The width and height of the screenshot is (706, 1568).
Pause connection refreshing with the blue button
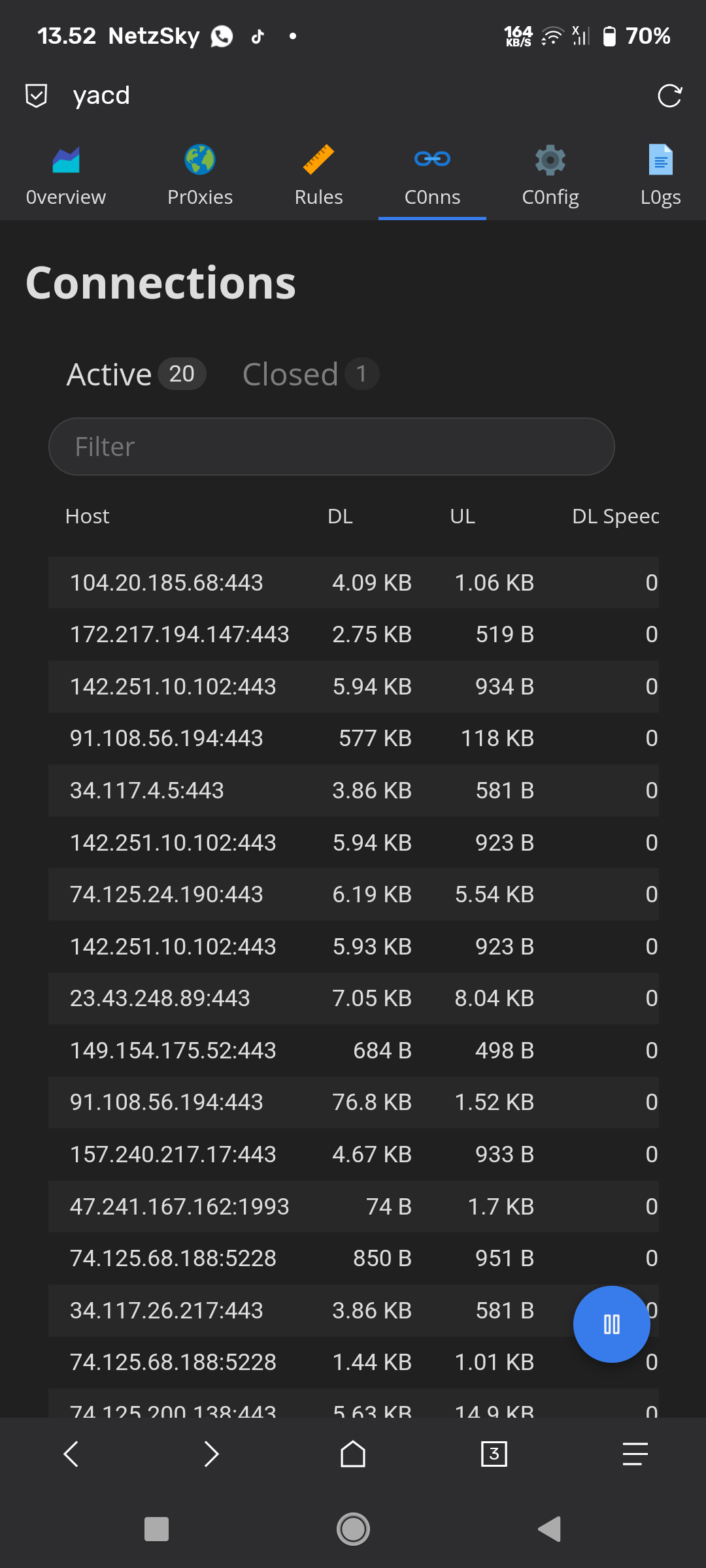click(x=611, y=1324)
